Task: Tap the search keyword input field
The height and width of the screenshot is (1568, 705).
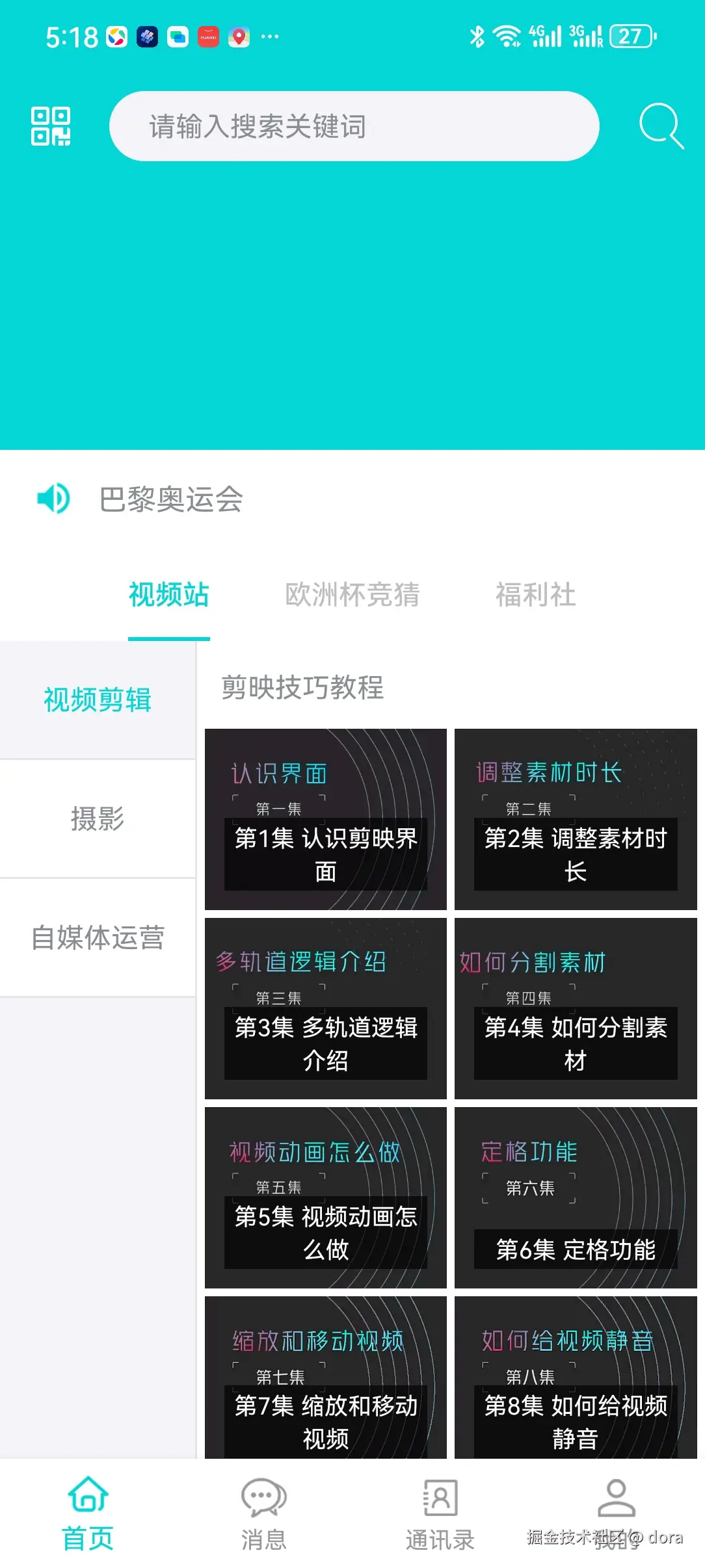Action: tap(354, 126)
